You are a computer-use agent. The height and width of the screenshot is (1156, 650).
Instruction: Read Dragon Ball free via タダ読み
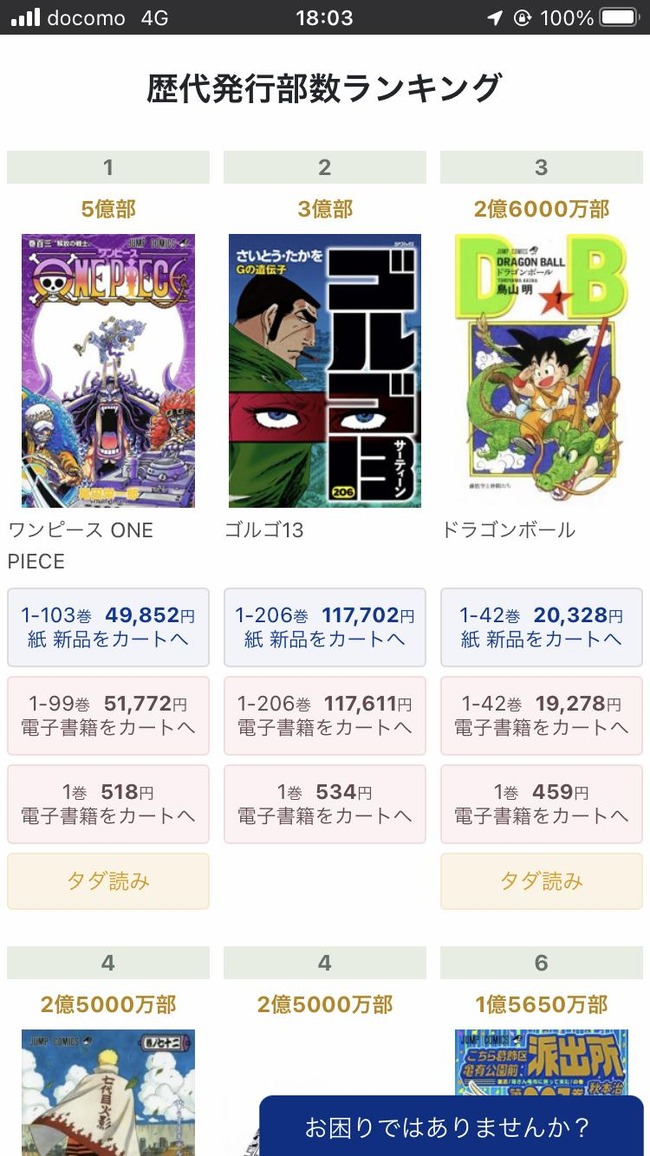541,881
